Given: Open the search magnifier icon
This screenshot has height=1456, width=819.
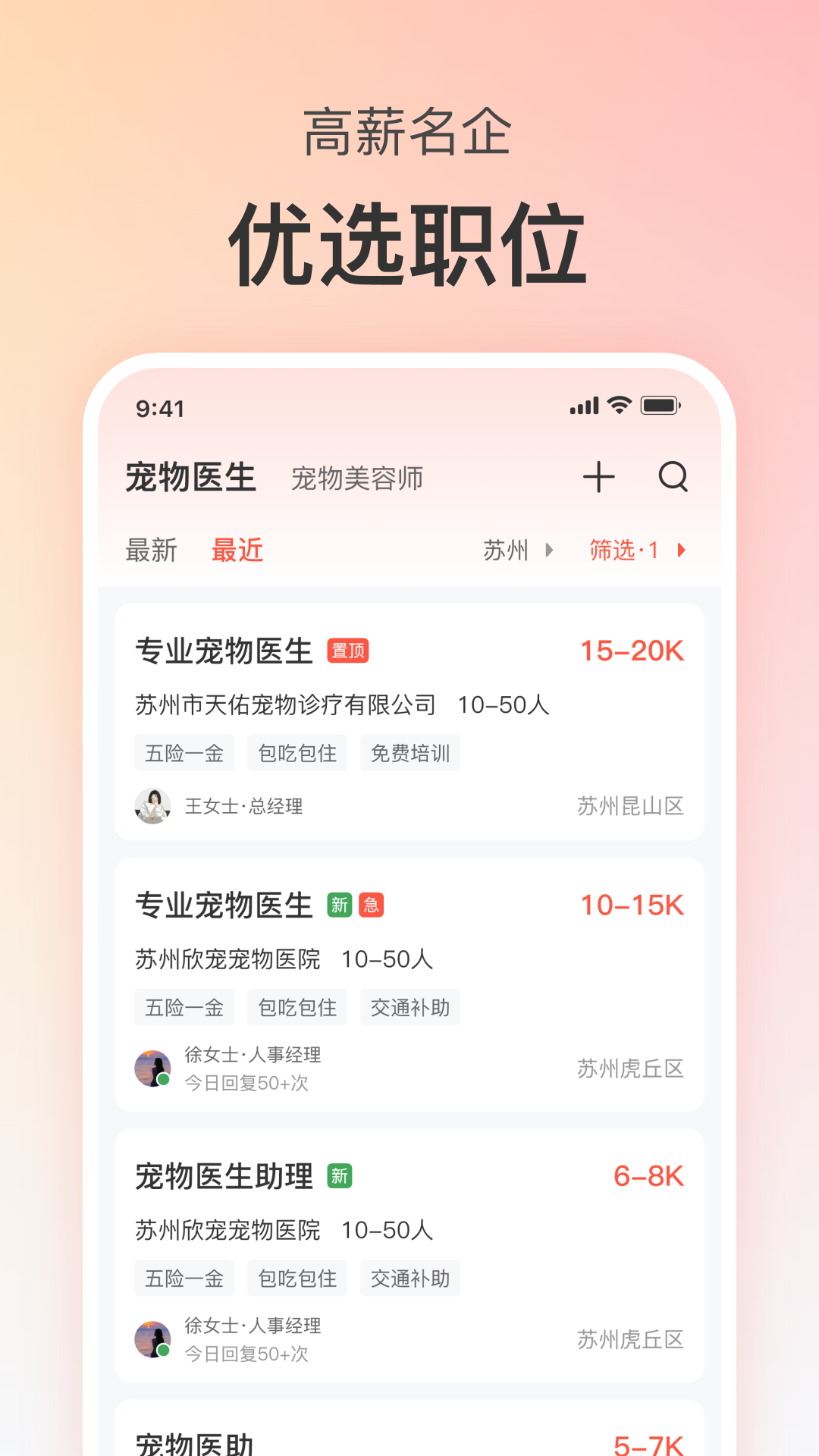Looking at the screenshot, I should click(674, 477).
